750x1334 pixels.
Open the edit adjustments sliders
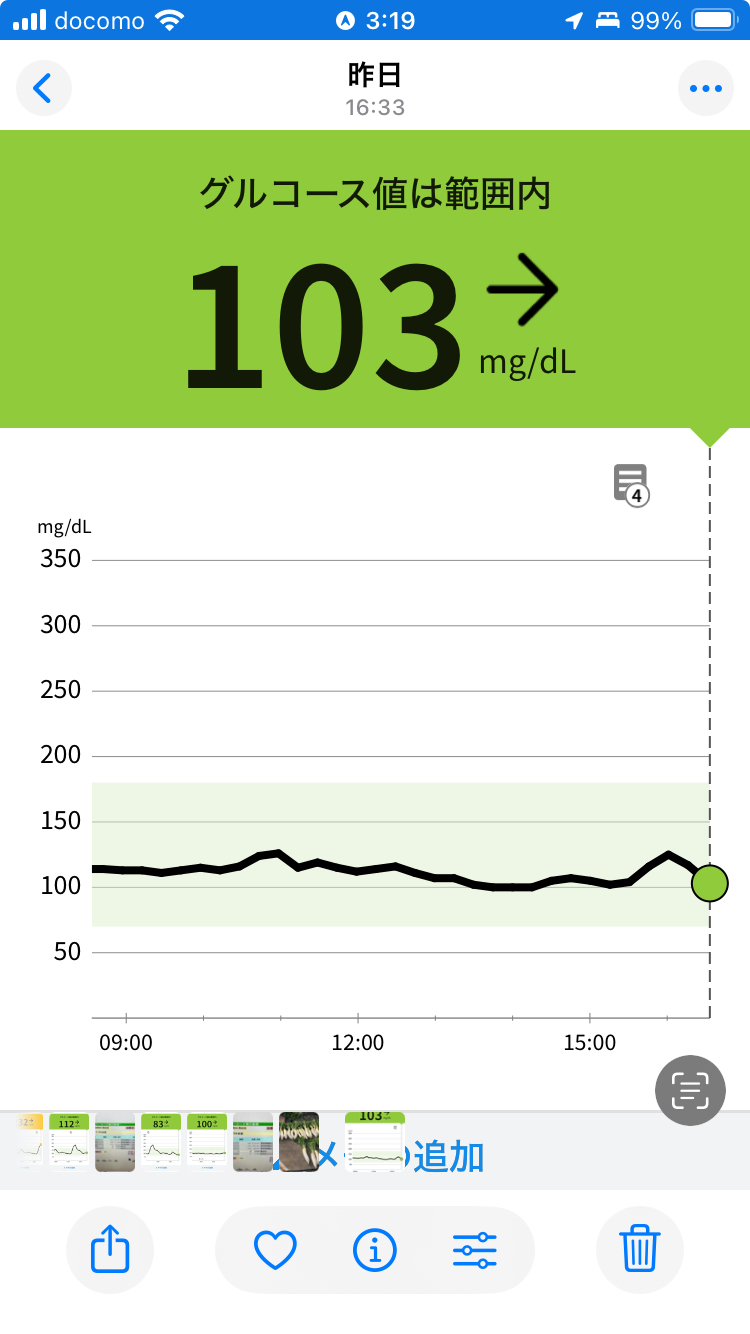[x=475, y=1250]
